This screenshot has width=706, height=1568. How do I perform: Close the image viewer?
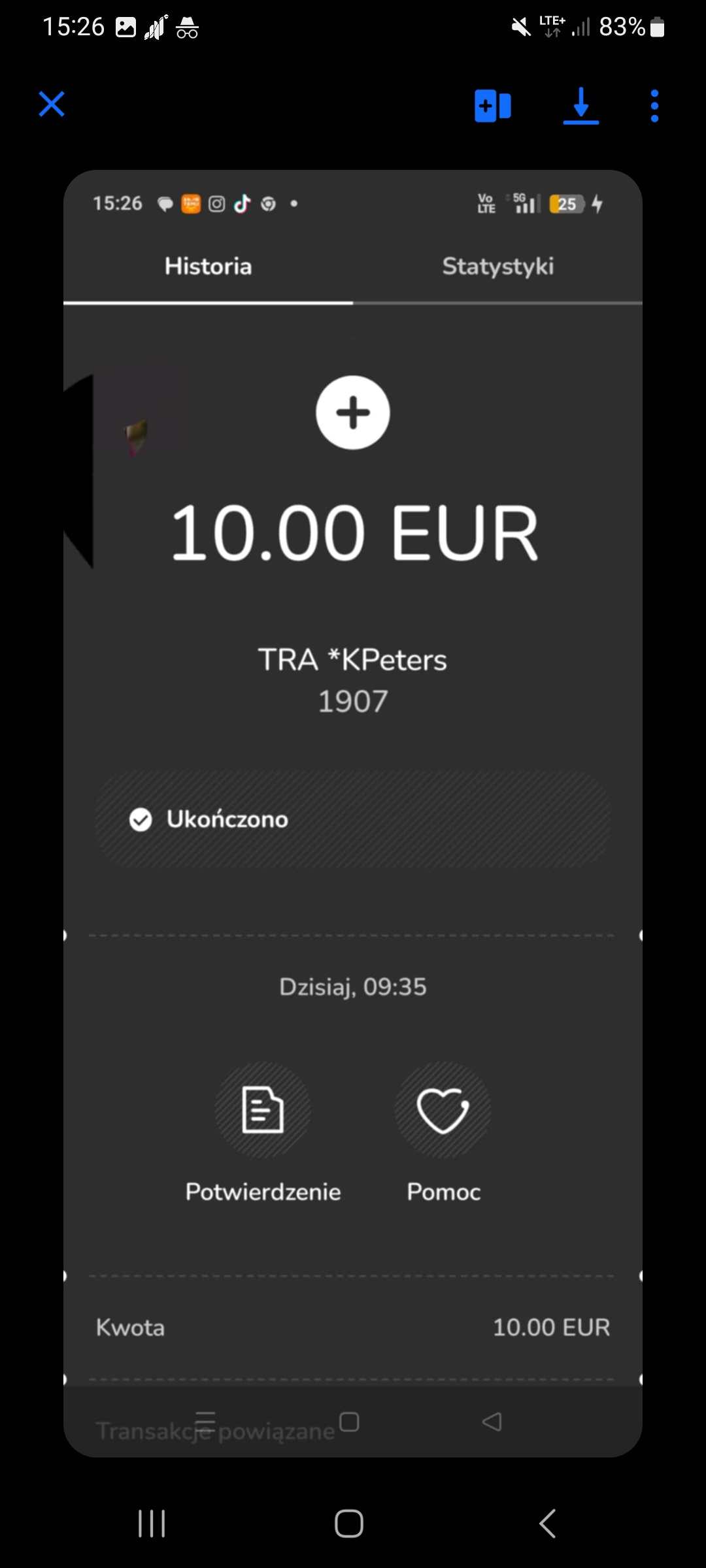pos(52,105)
